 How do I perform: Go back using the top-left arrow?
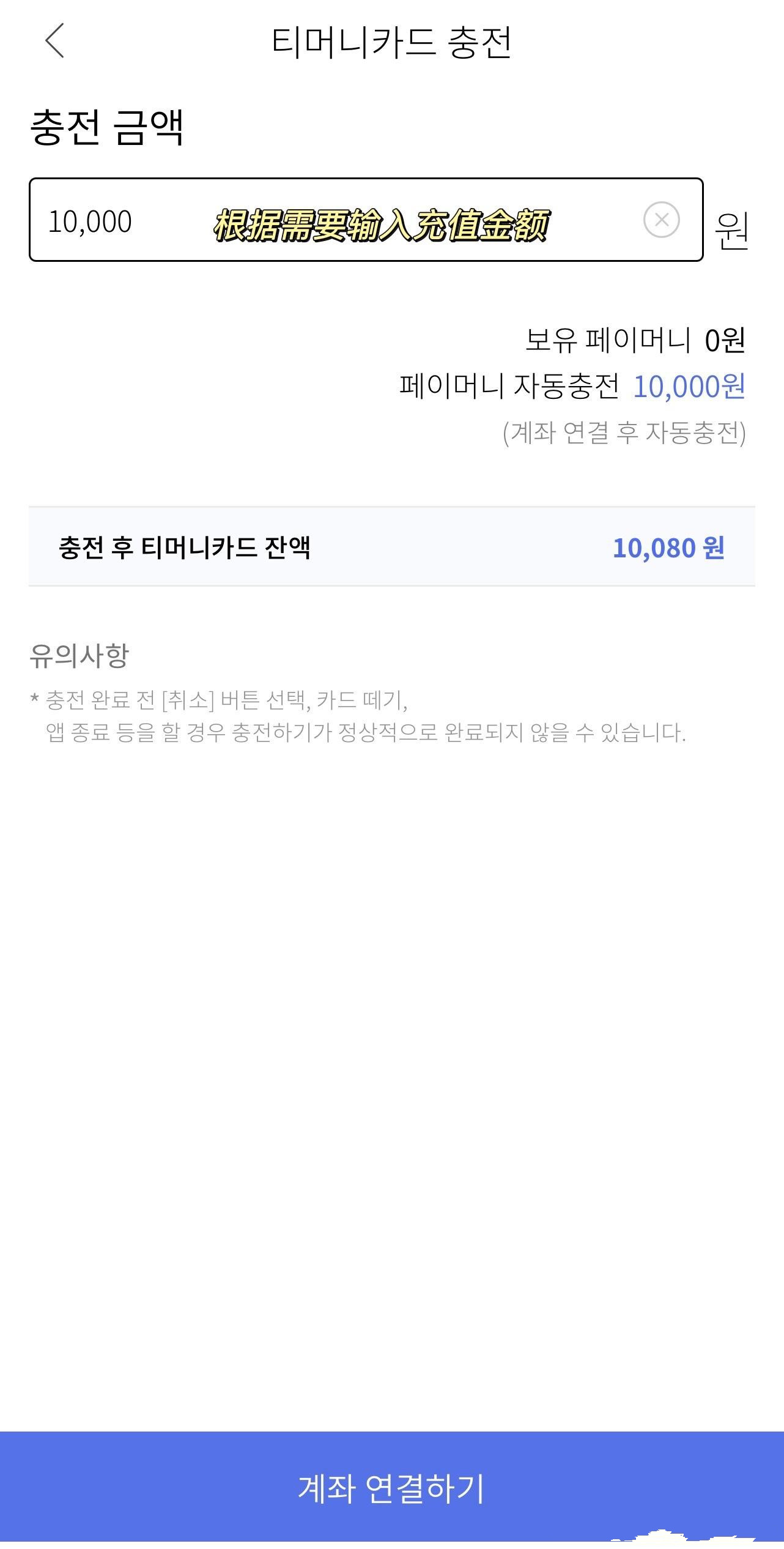click(54, 41)
